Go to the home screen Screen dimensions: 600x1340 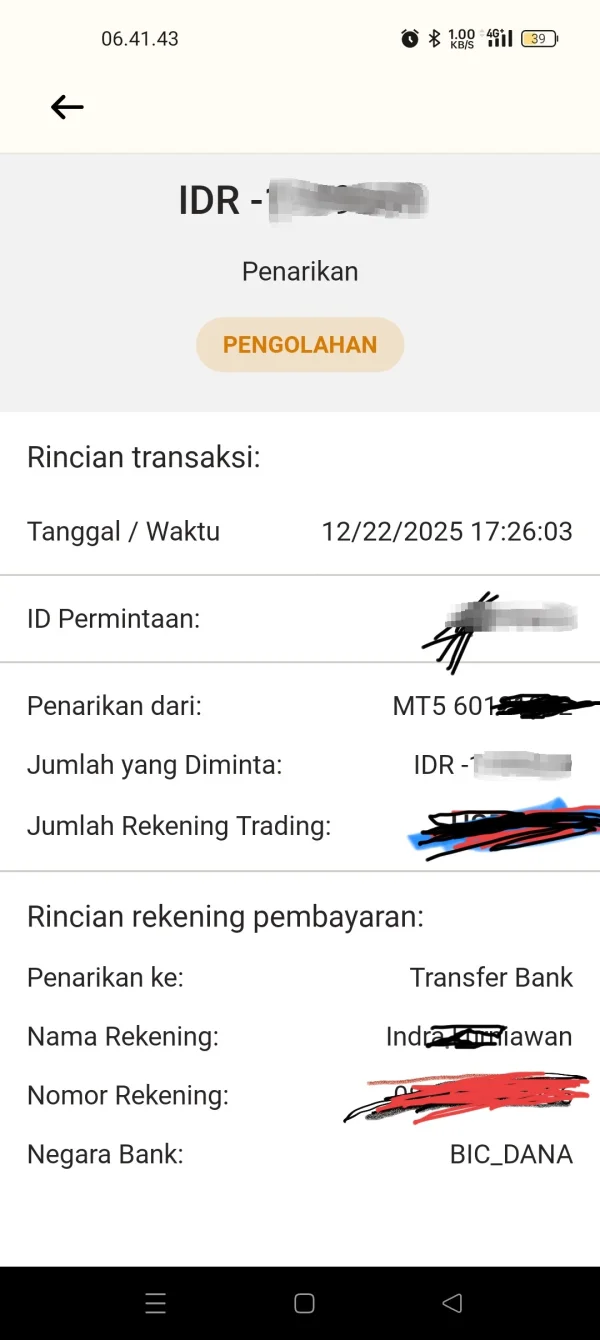[305, 1303]
